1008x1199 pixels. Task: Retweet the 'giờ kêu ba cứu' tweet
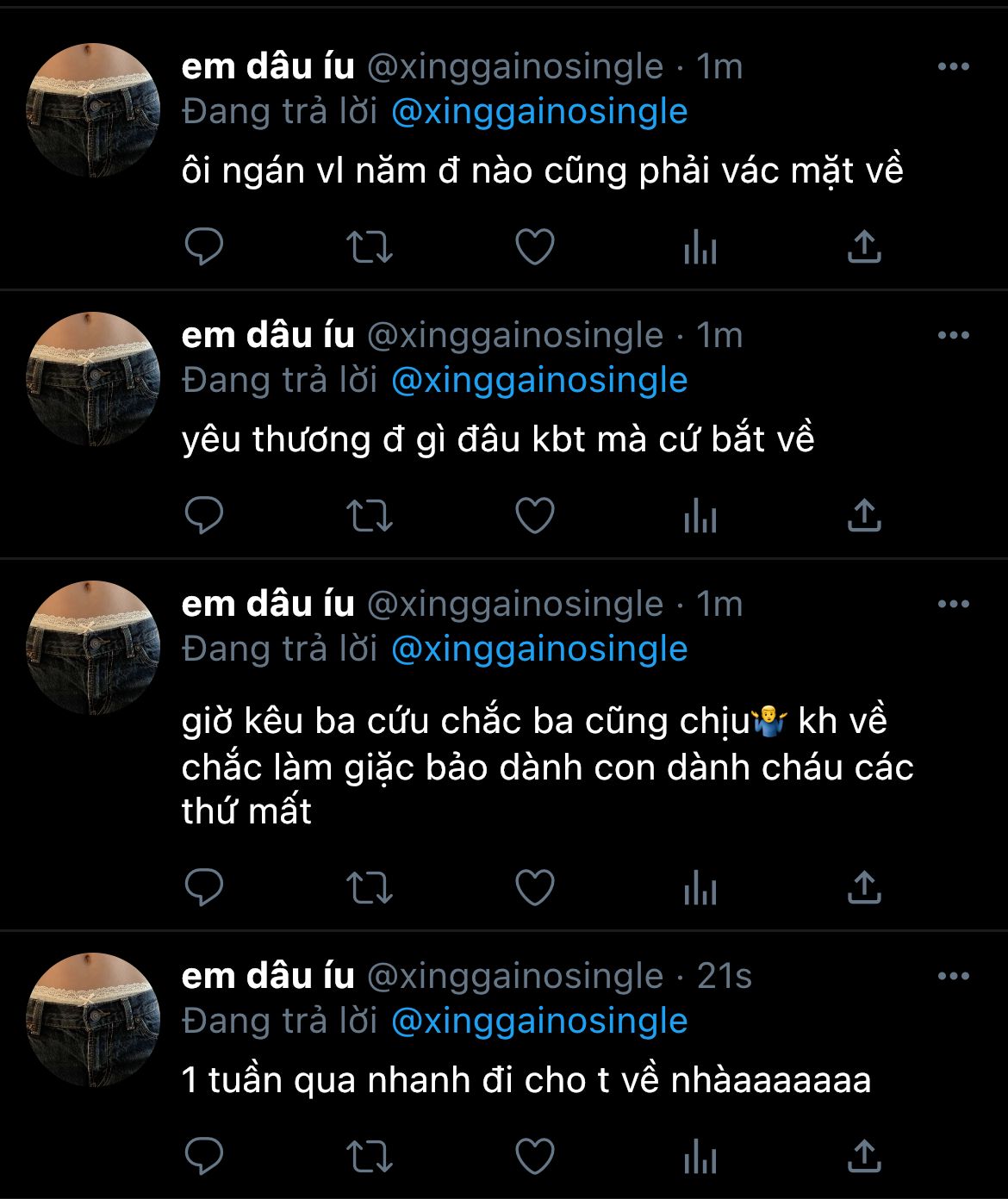370,888
